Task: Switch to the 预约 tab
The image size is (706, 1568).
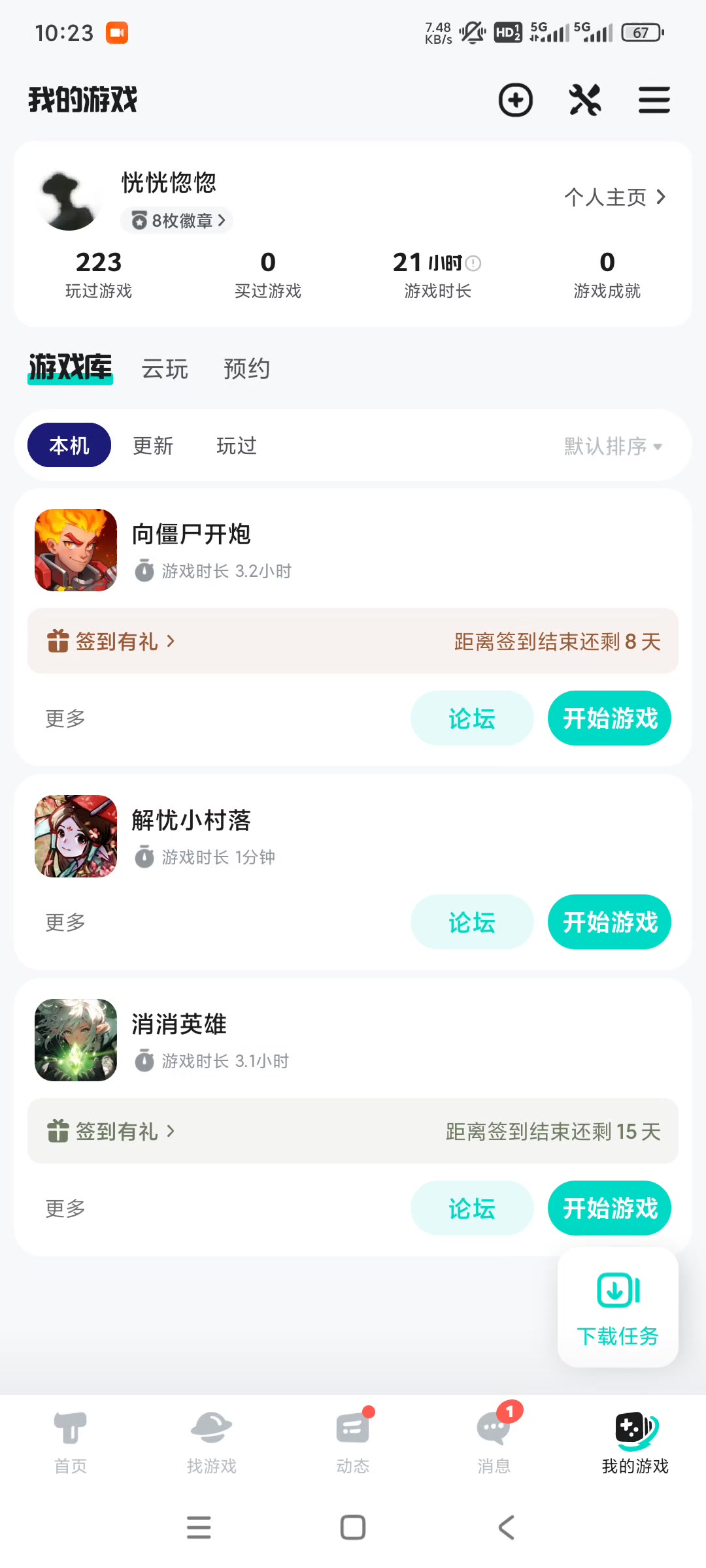Action: click(246, 369)
